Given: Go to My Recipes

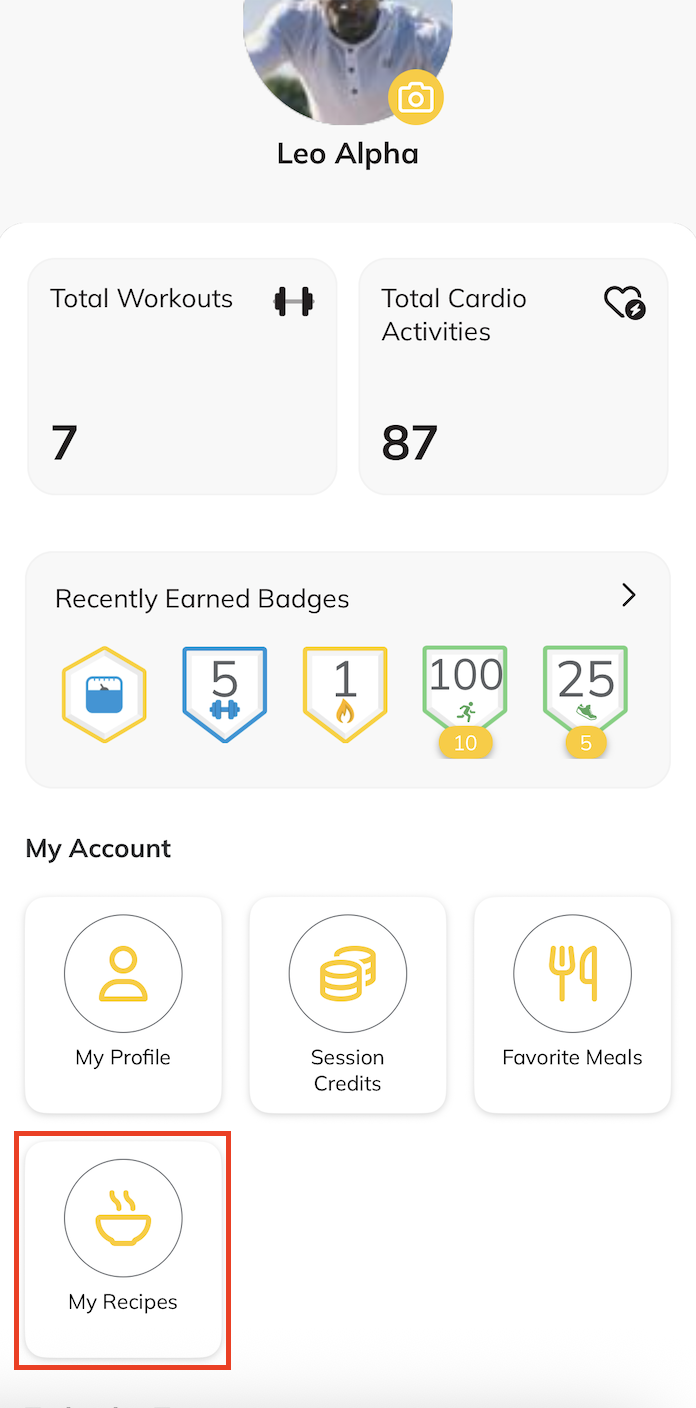Looking at the screenshot, I should pyautogui.click(x=123, y=1249).
